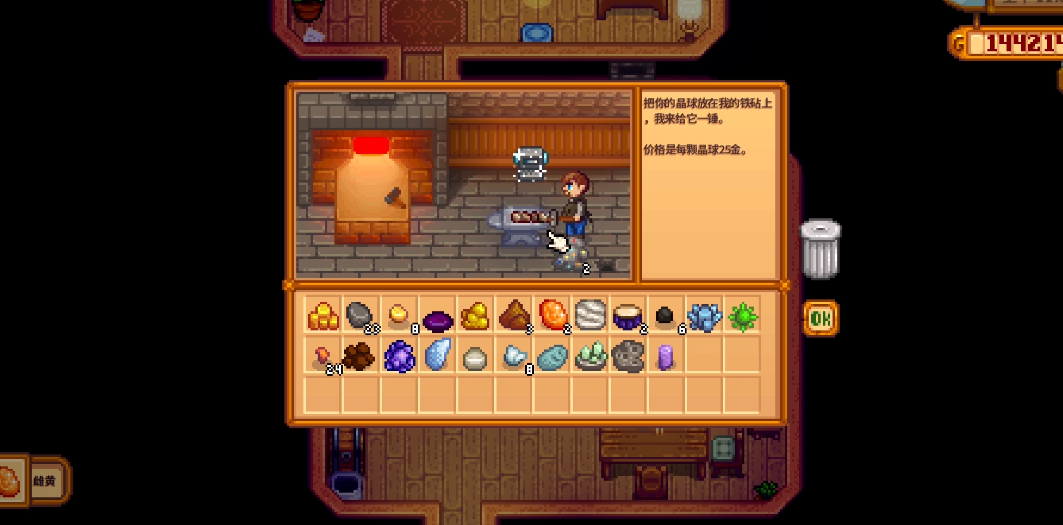Tap the geode on the anvil
The width and height of the screenshot is (1063, 525).
(x=528, y=216)
